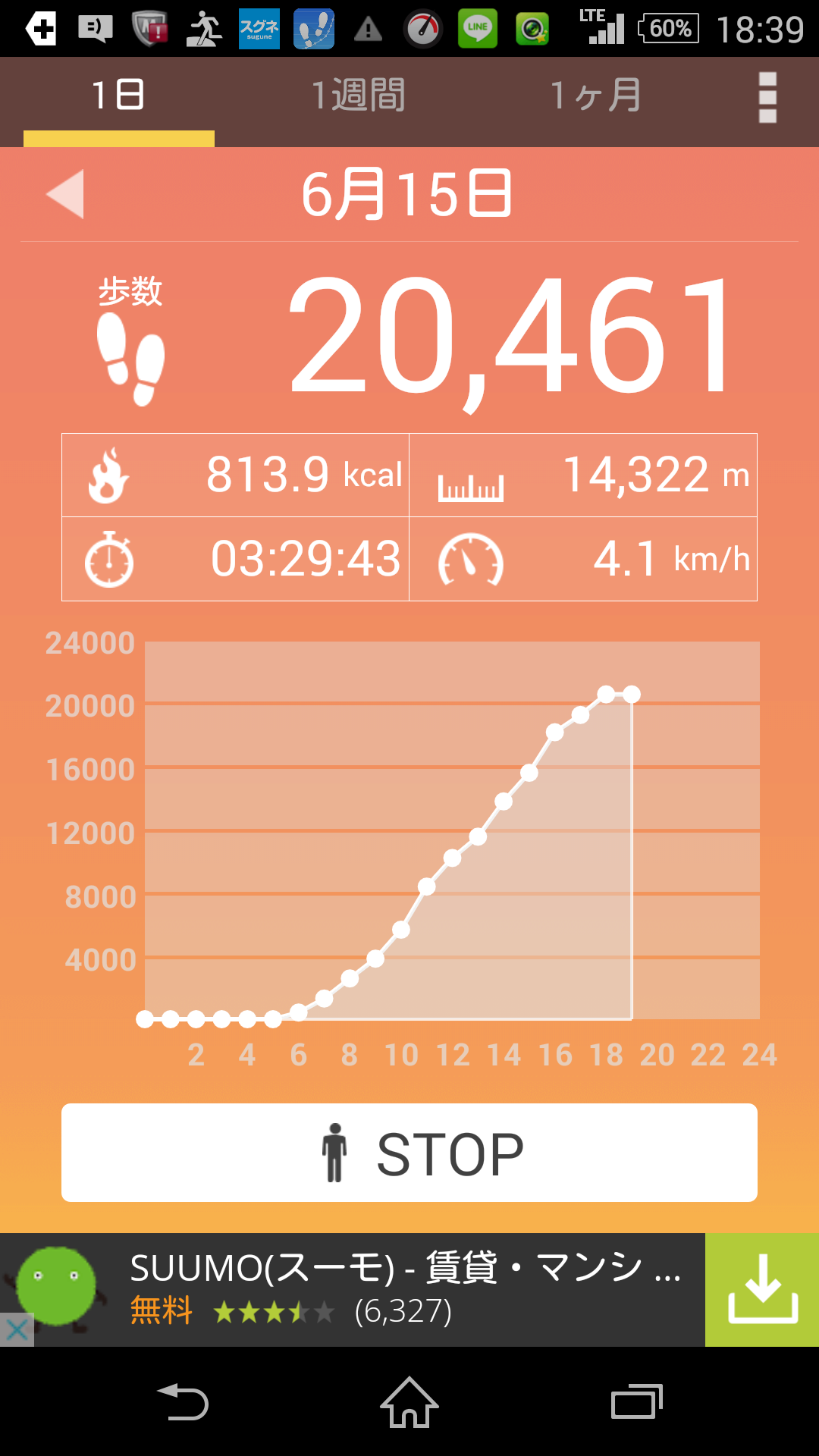Stop step counting with STOP button
The width and height of the screenshot is (819, 1456).
[409, 1153]
